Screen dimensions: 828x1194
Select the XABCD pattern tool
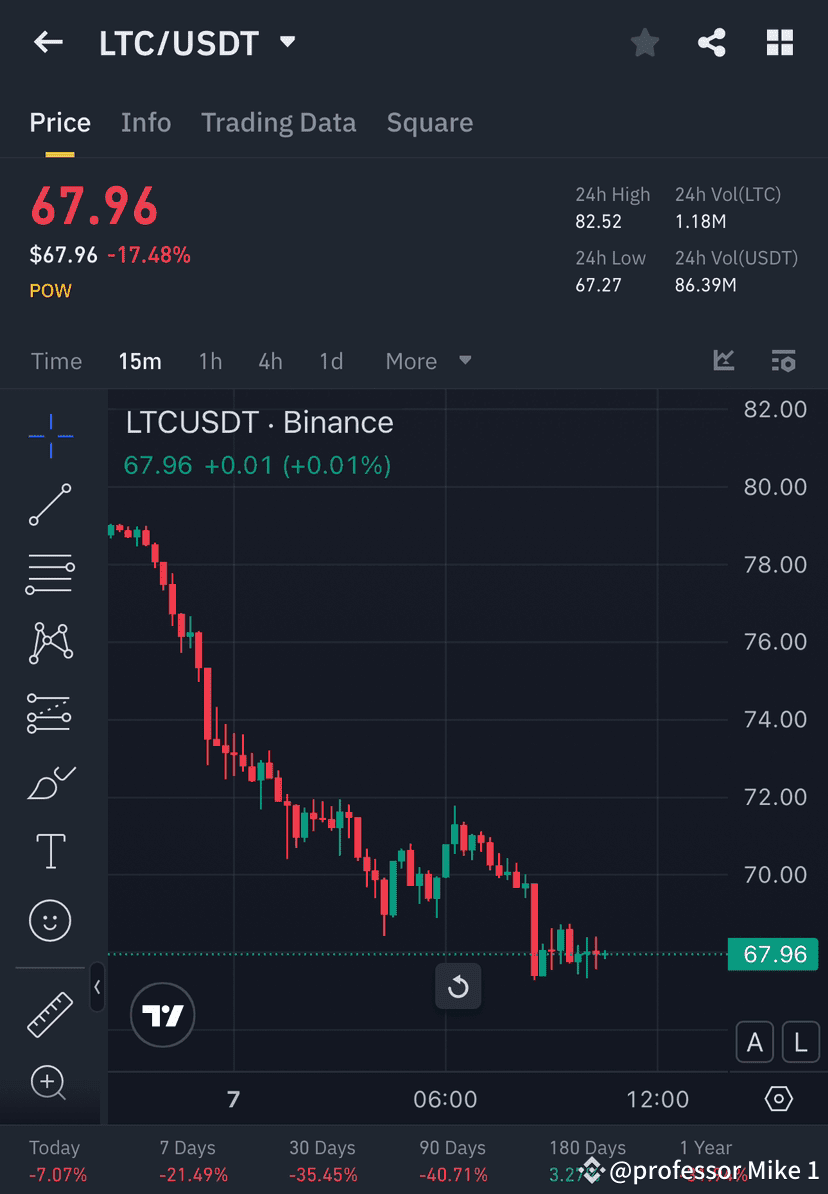(x=50, y=643)
